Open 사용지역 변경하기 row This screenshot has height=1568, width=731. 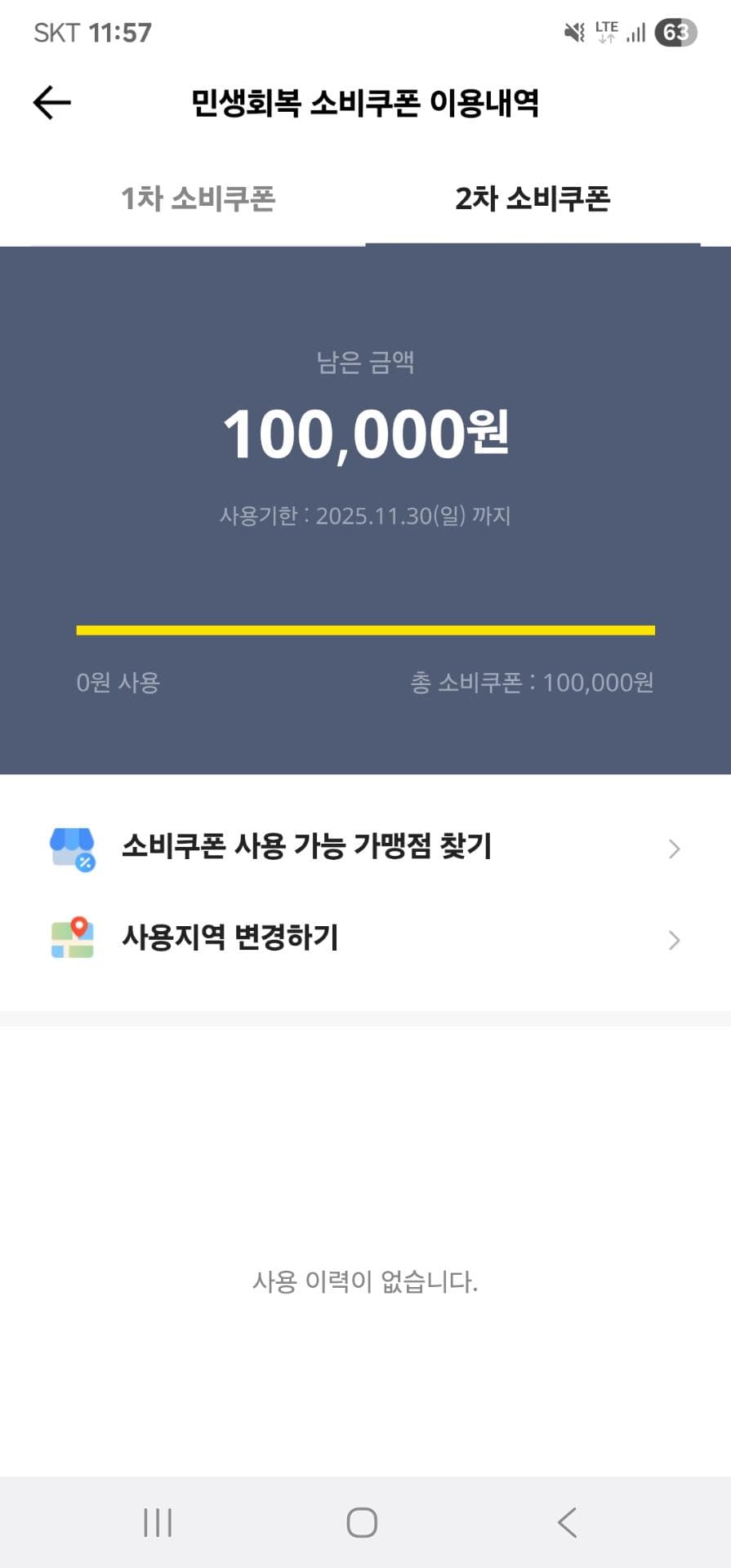pyautogui.click(x=365, y=938)
